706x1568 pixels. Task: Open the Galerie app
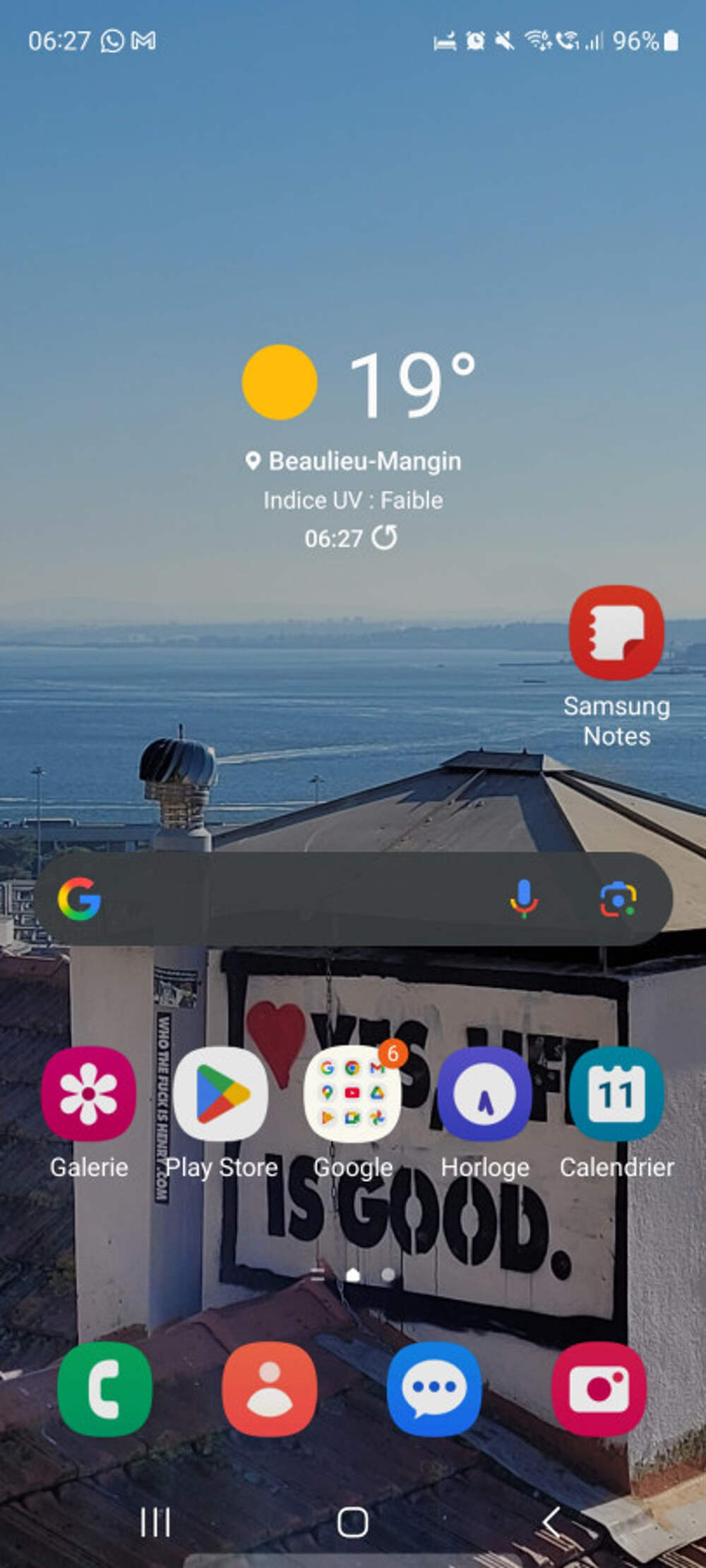point(88,1093)
